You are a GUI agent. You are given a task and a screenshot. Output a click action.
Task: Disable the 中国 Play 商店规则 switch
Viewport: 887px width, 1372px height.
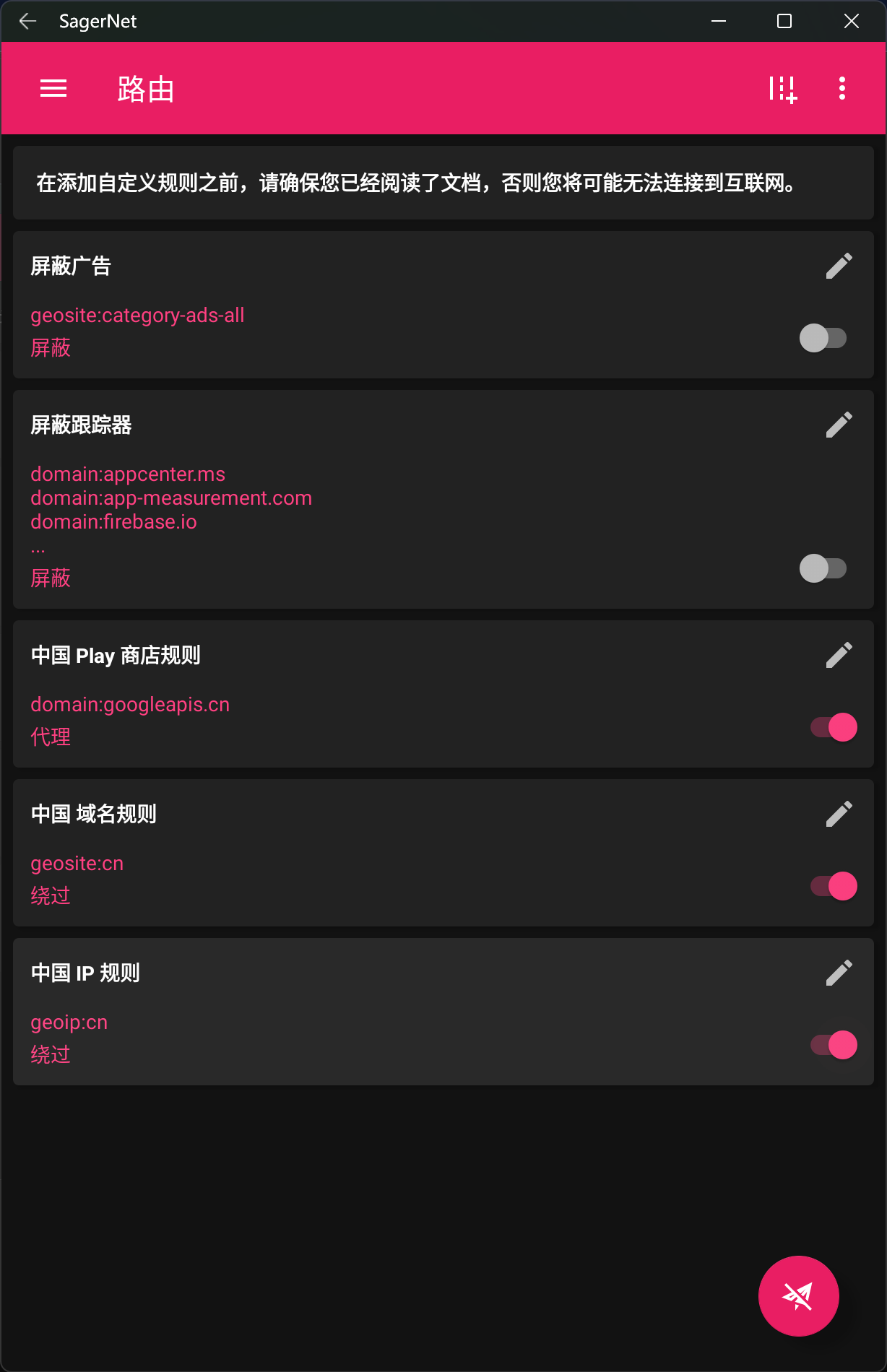[x=834, y=727]
